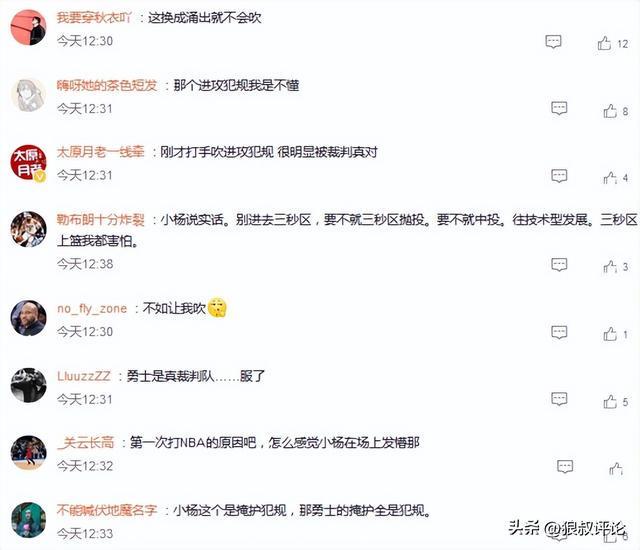Reply to LluuzzZZ's comment

559,400
